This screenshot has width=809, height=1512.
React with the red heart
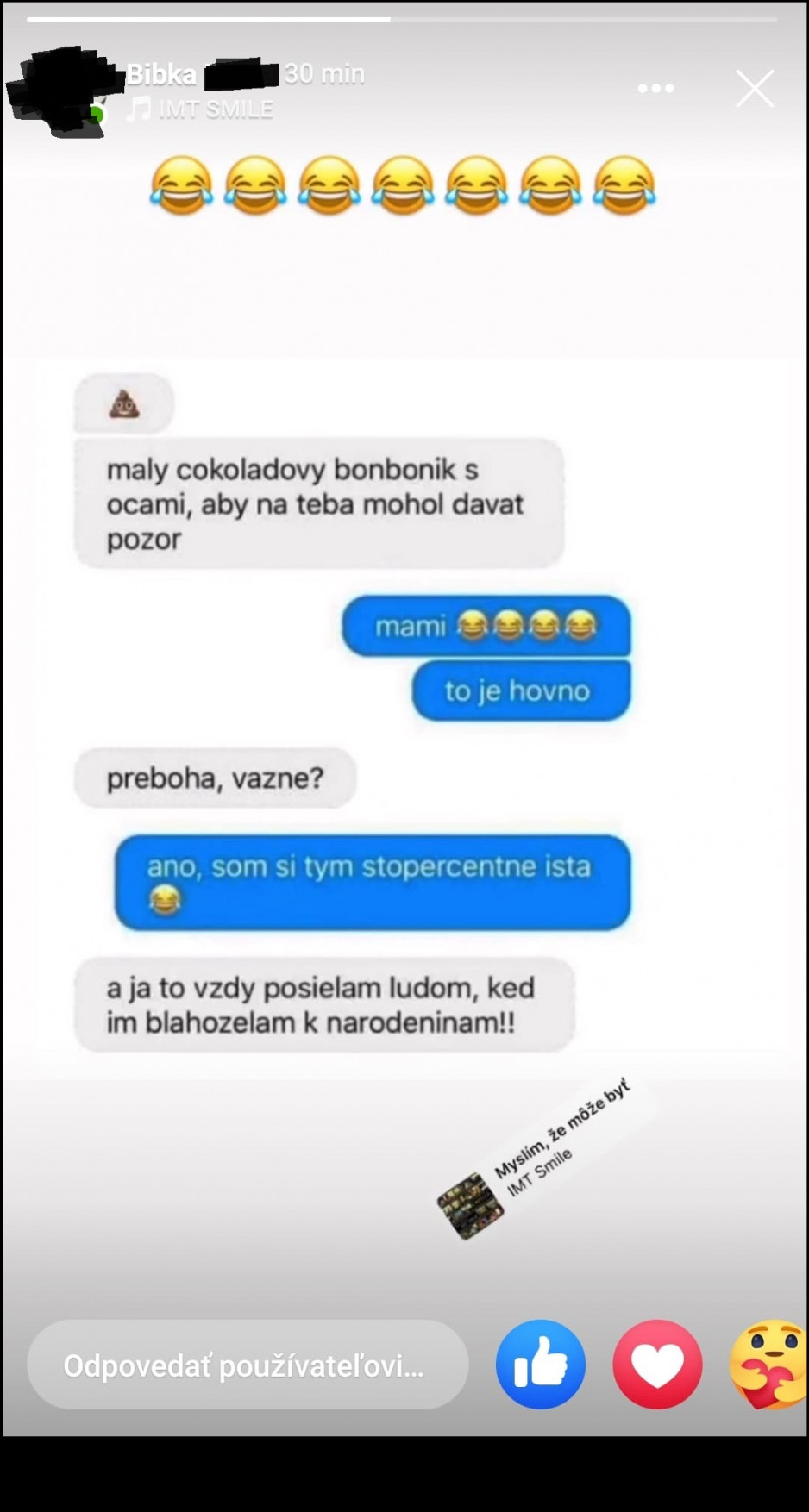[x=657, y=1365]
